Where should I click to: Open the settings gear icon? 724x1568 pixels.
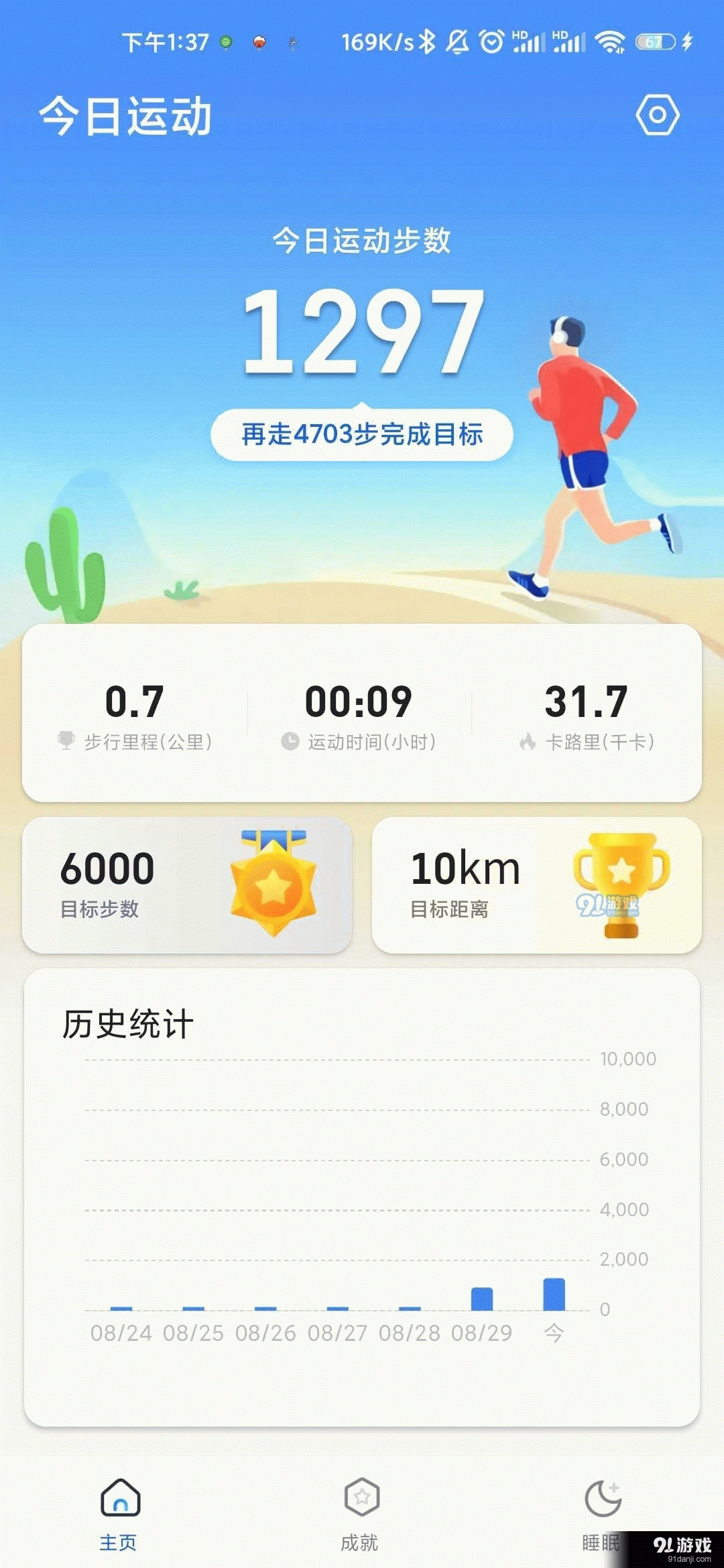(658, 115)
